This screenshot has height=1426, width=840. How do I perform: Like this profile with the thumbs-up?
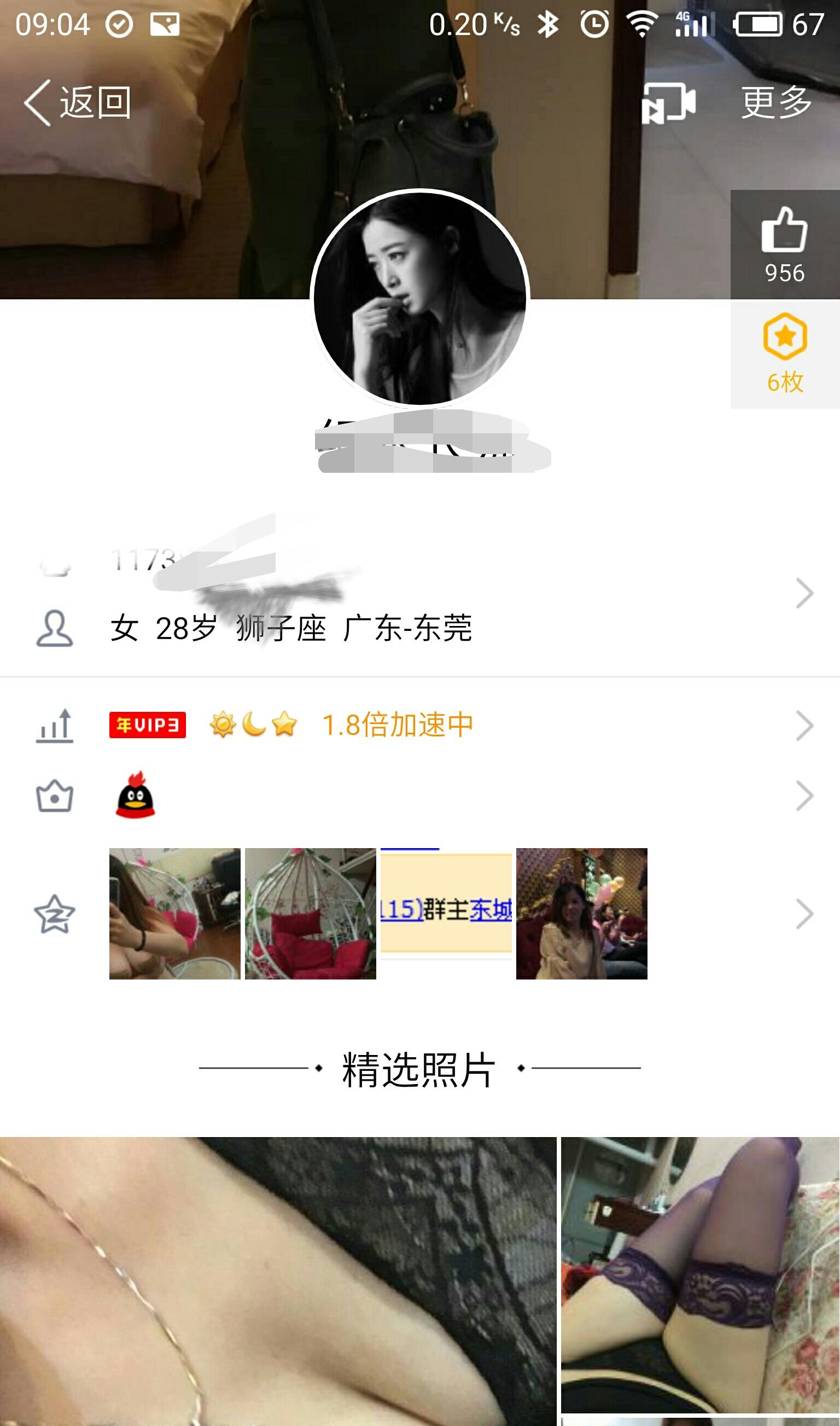(784, 244)
